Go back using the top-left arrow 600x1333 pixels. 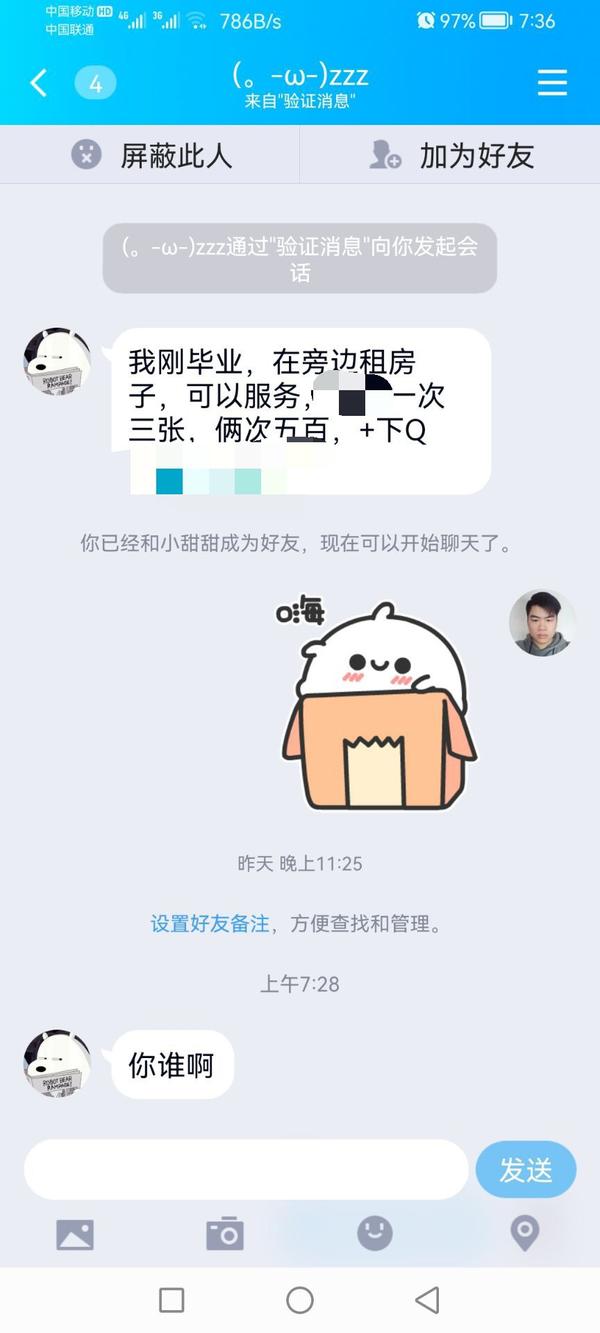39,83
